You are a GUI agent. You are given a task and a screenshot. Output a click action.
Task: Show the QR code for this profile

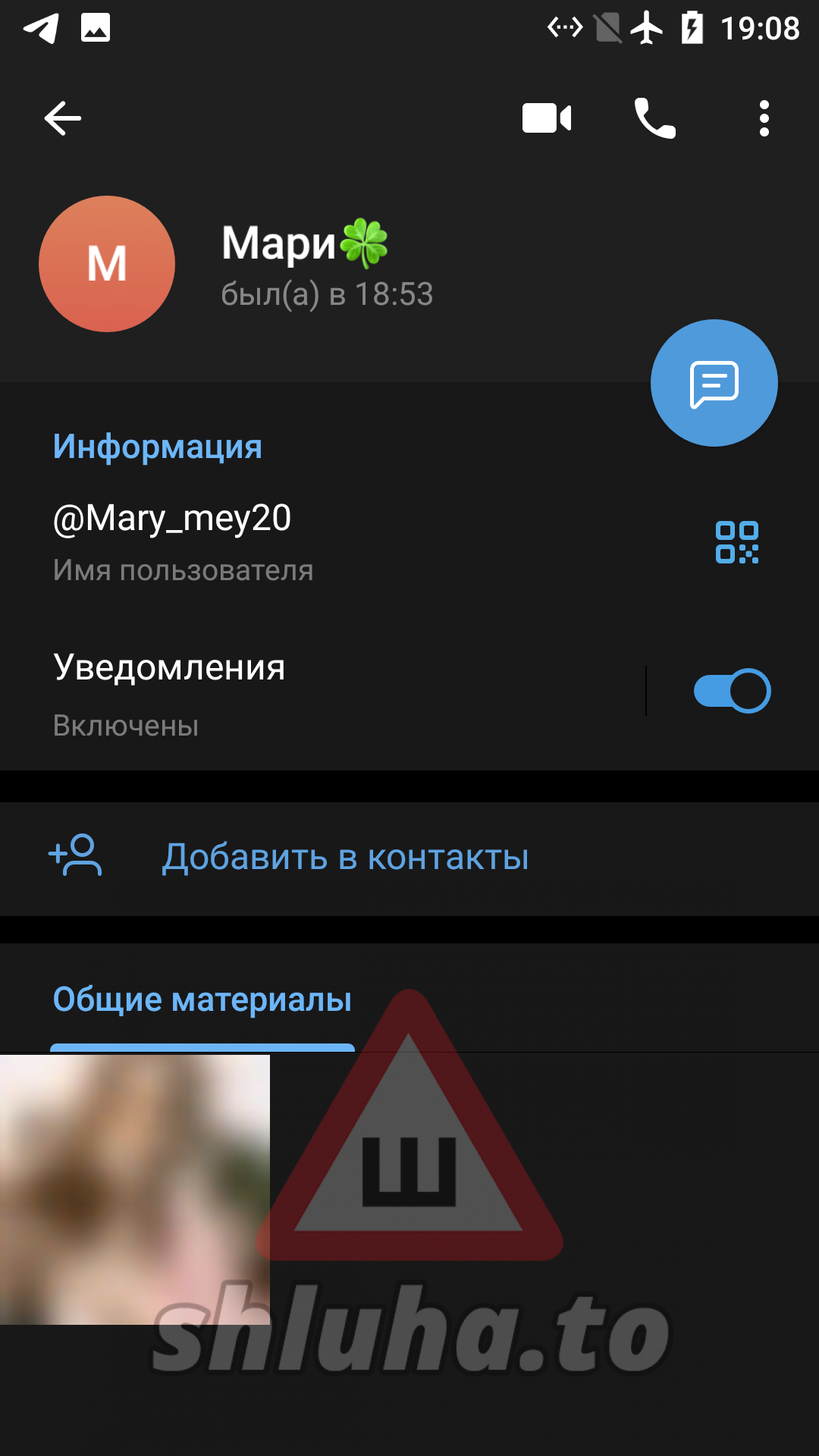736,542
